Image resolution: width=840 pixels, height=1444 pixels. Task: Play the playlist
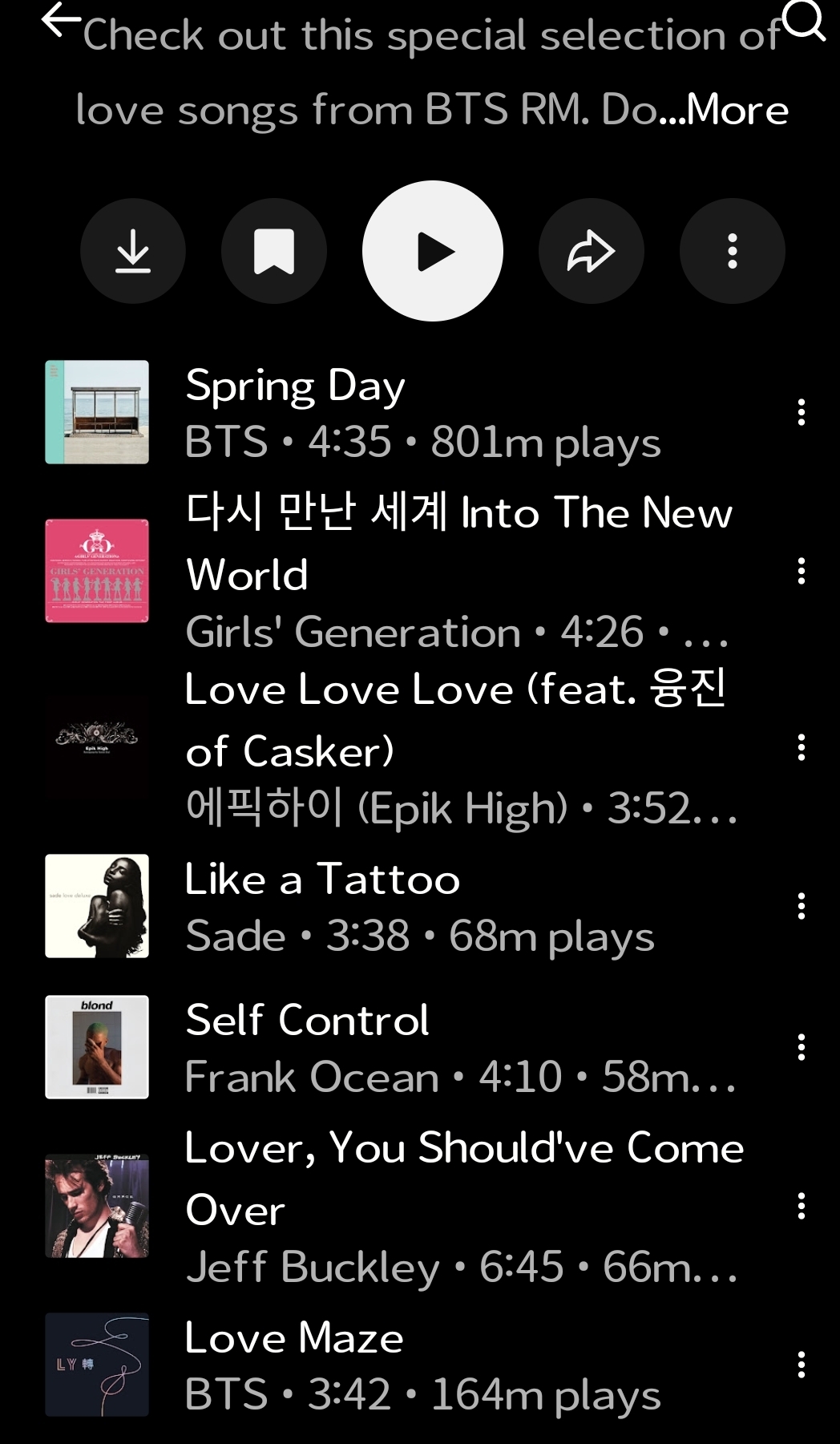433,251
